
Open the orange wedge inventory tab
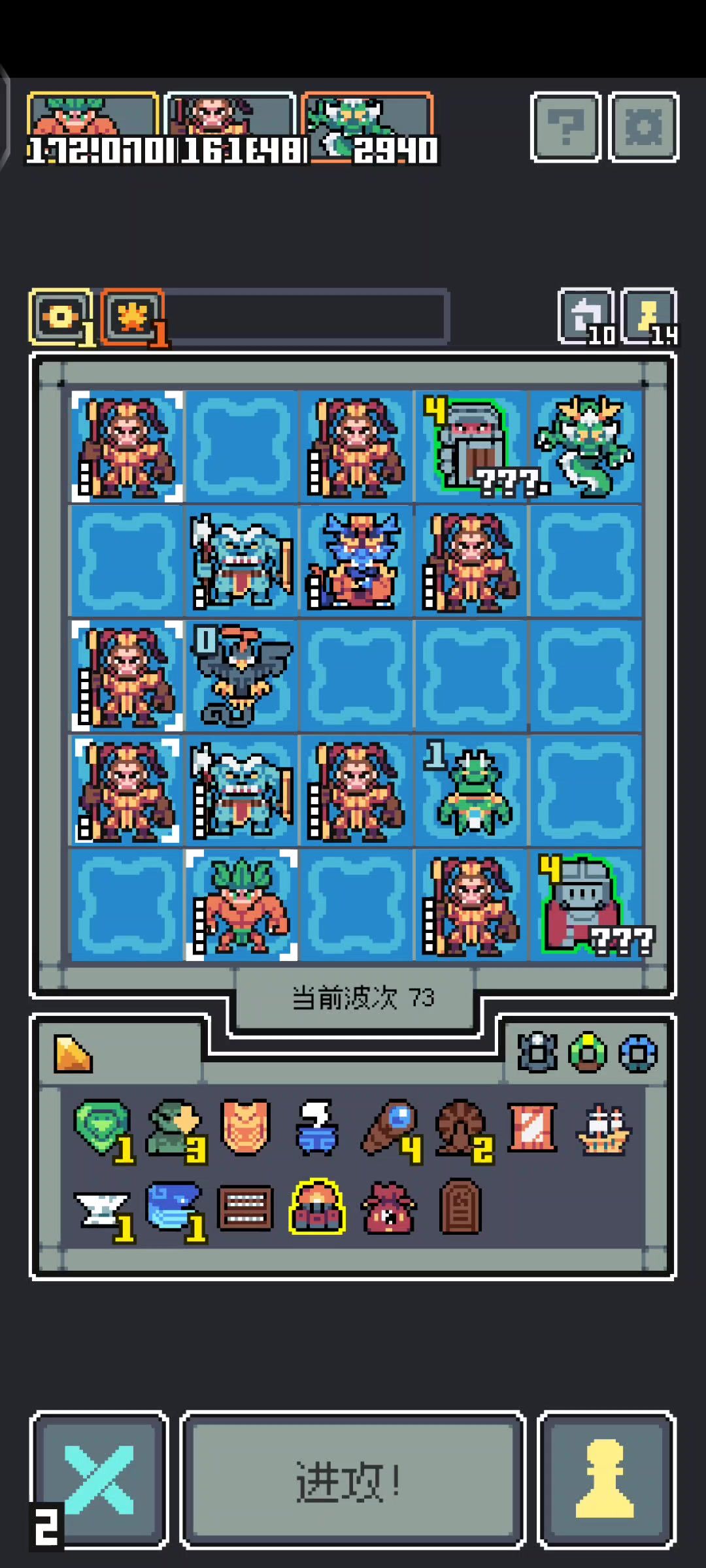[73, 1053]
